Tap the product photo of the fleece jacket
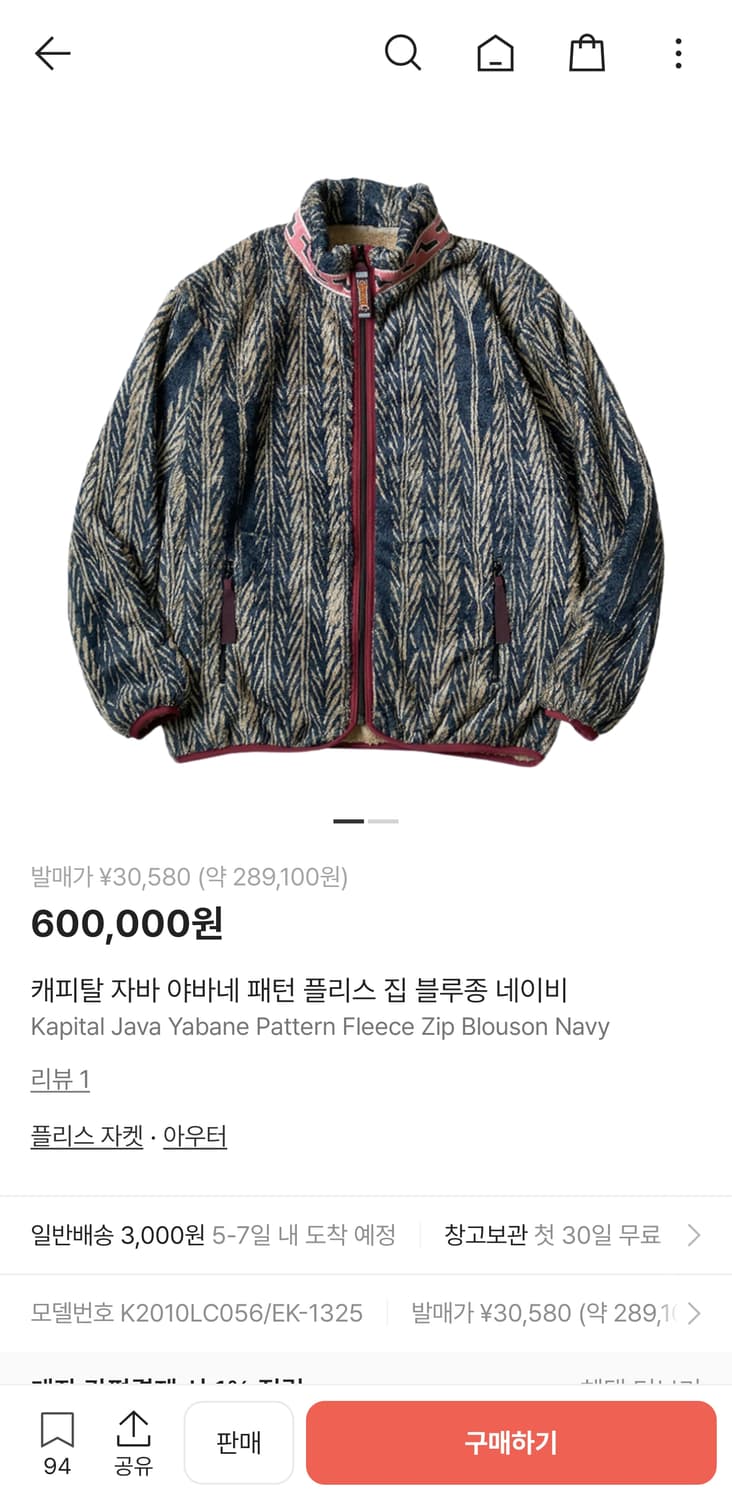The width and height of the screenshot is (732, 1500). (366, 470)
